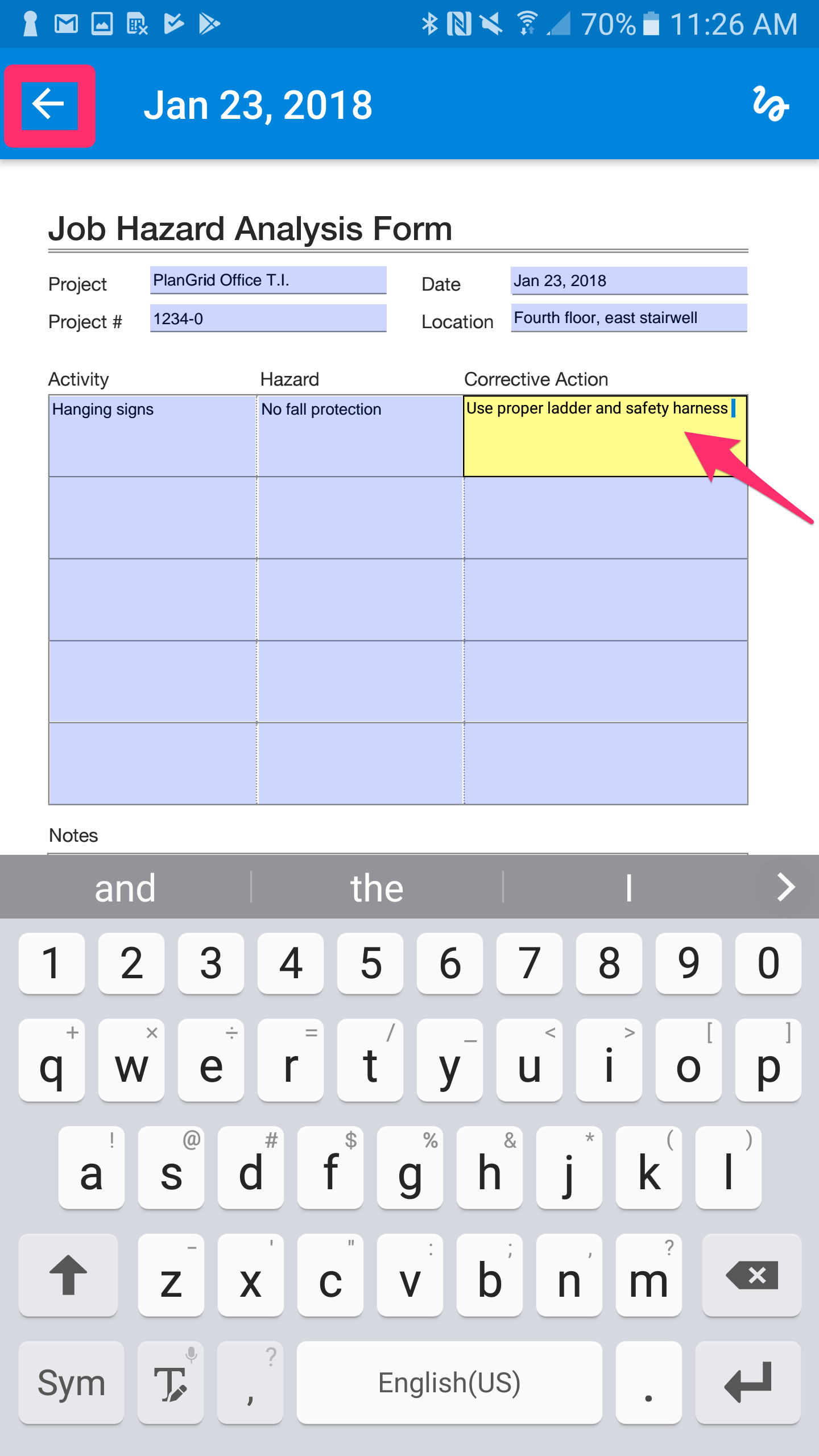Edit the Location field
819x1456 pixels.
[629, 317]
